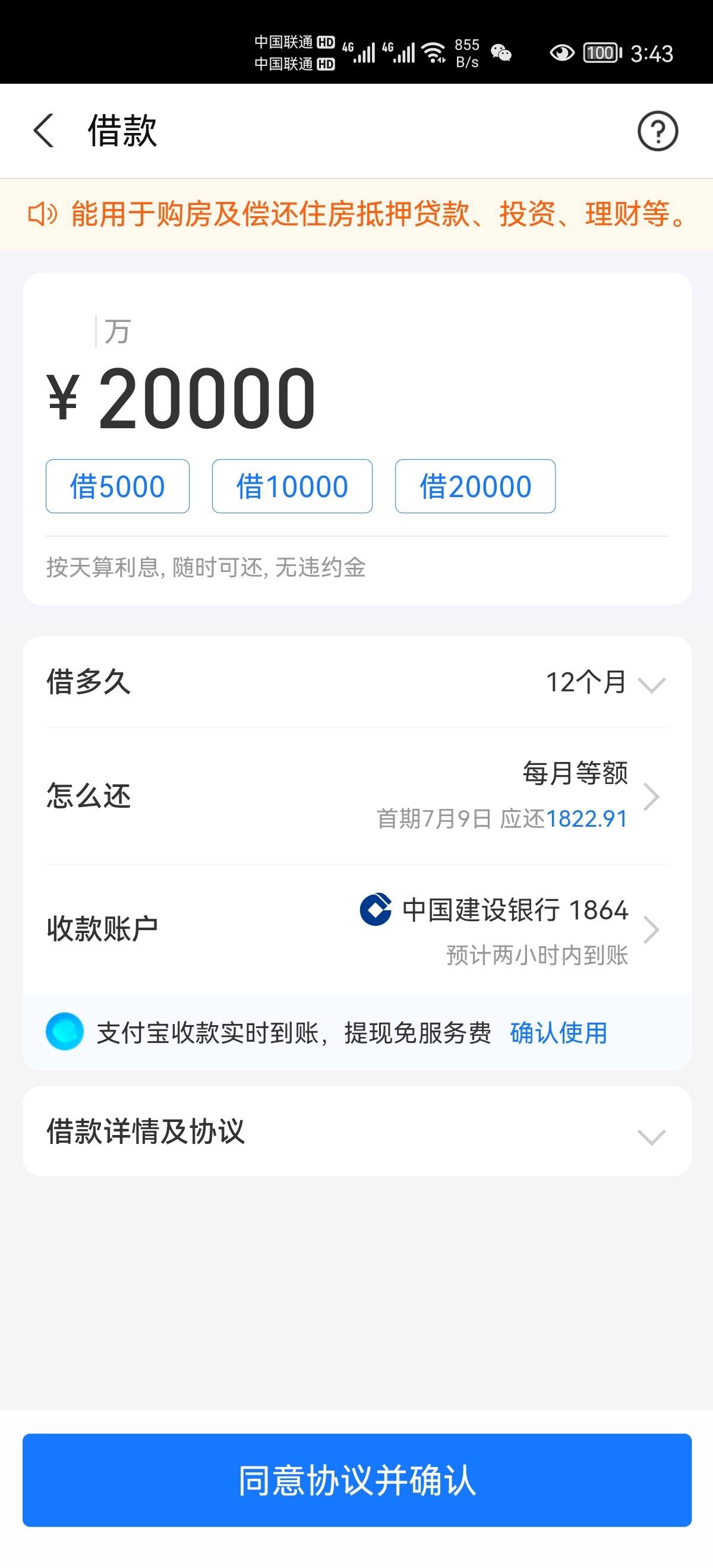The image size is (713, 1568).
Task: Open the 收款账户 account selection row
Action: tap(653, 930)
